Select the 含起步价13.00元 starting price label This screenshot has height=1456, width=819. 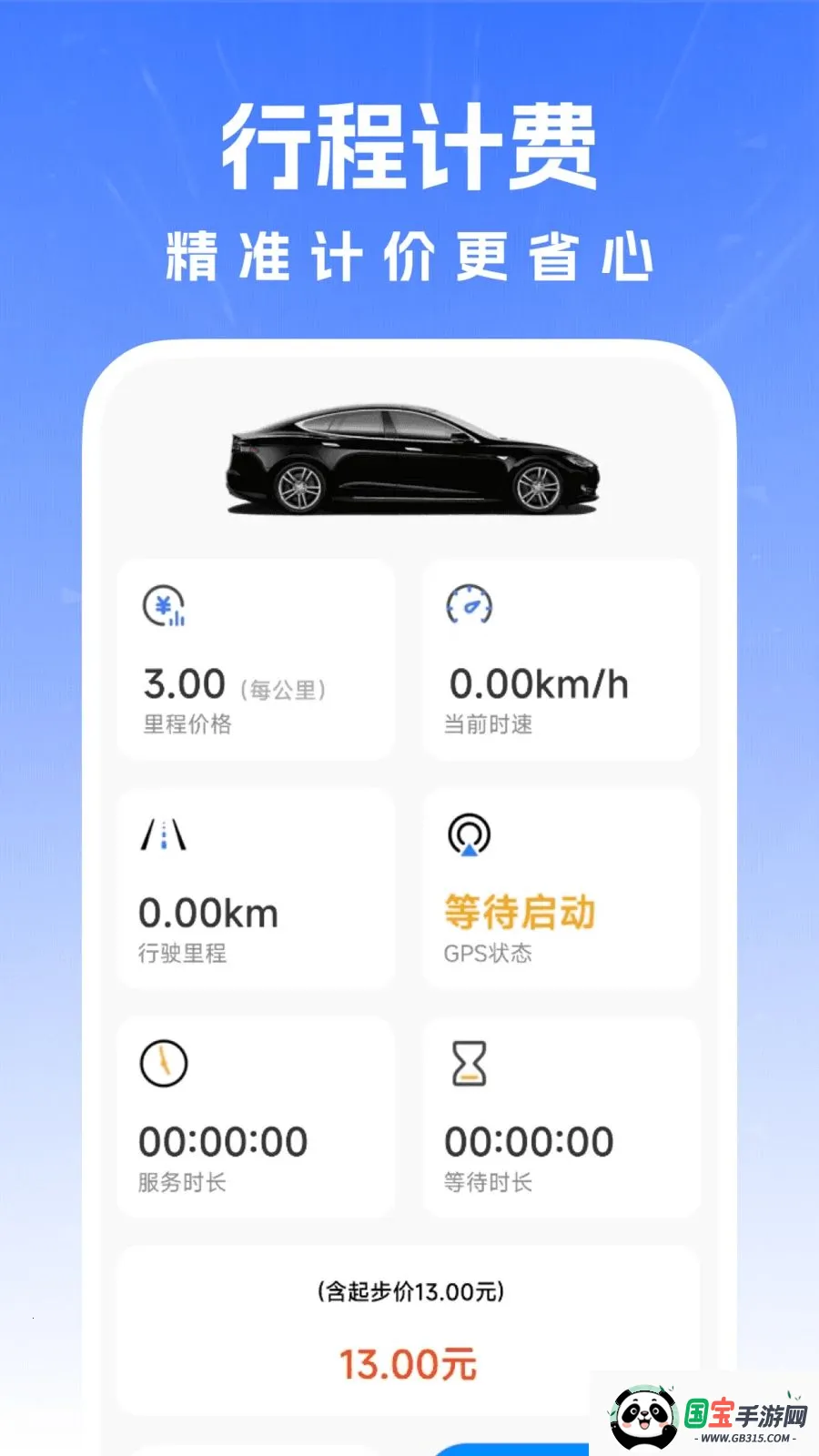click(408, 1289)
